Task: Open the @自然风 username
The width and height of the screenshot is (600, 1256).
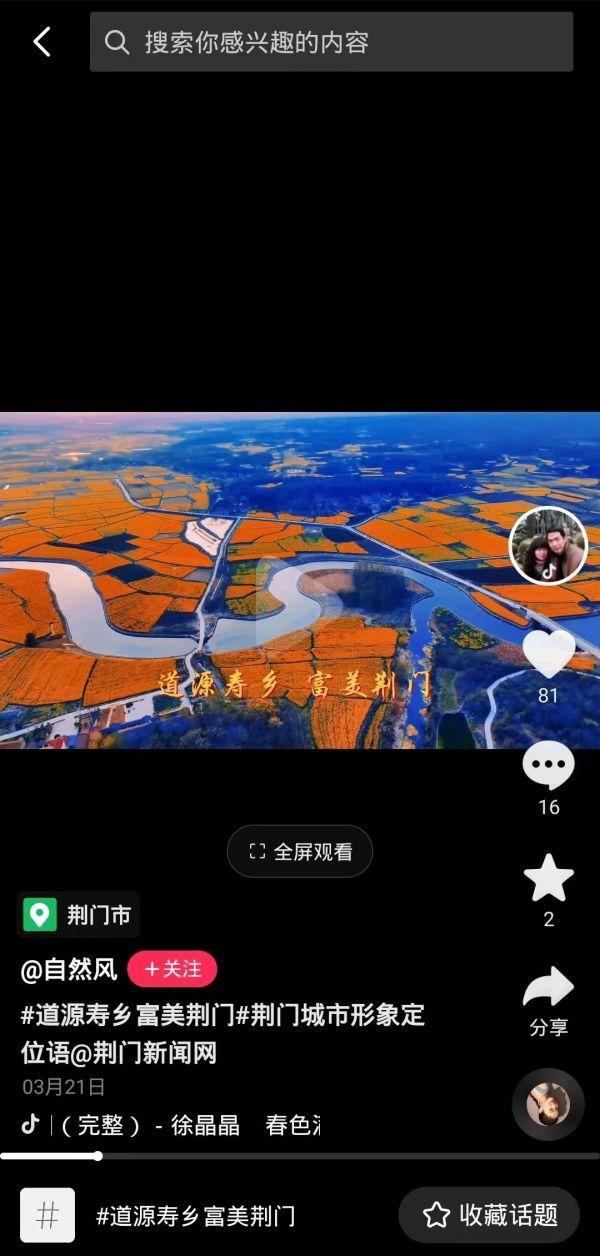Action: (69, 969)
